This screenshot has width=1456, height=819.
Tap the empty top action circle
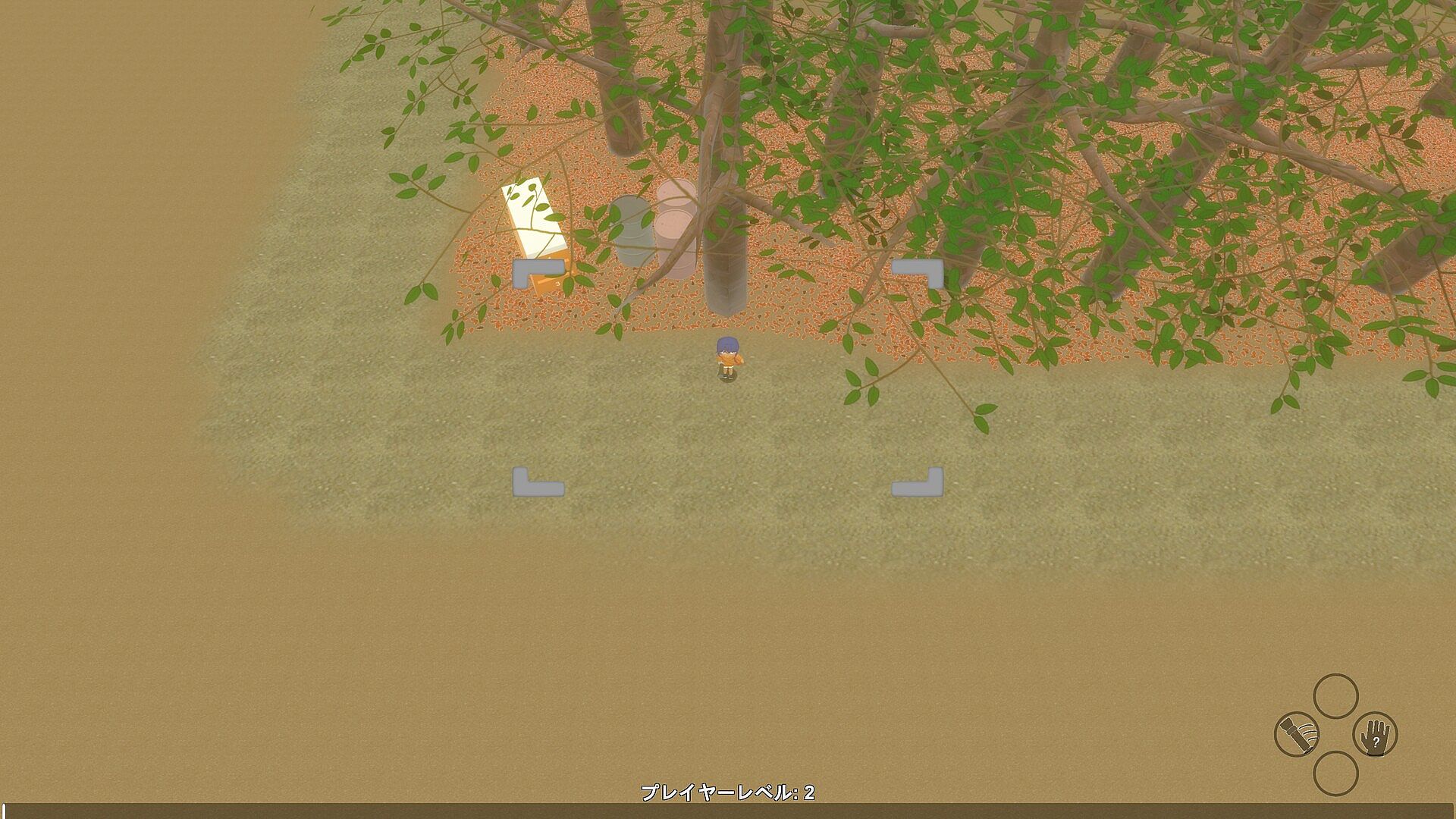pyautogui.click(x=1335, y=695)
